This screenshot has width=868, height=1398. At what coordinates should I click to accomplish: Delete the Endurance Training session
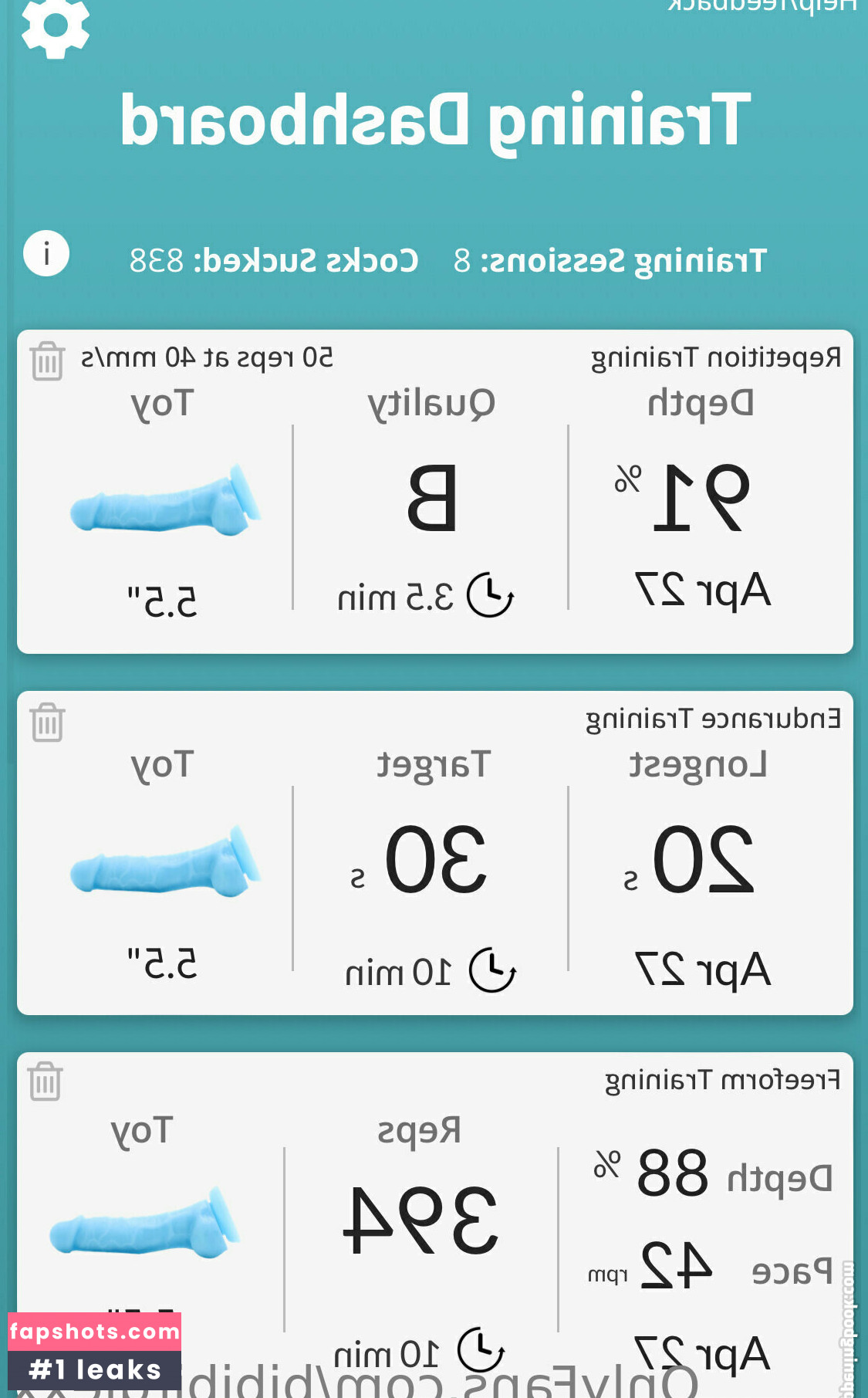(x=47, y=723)
